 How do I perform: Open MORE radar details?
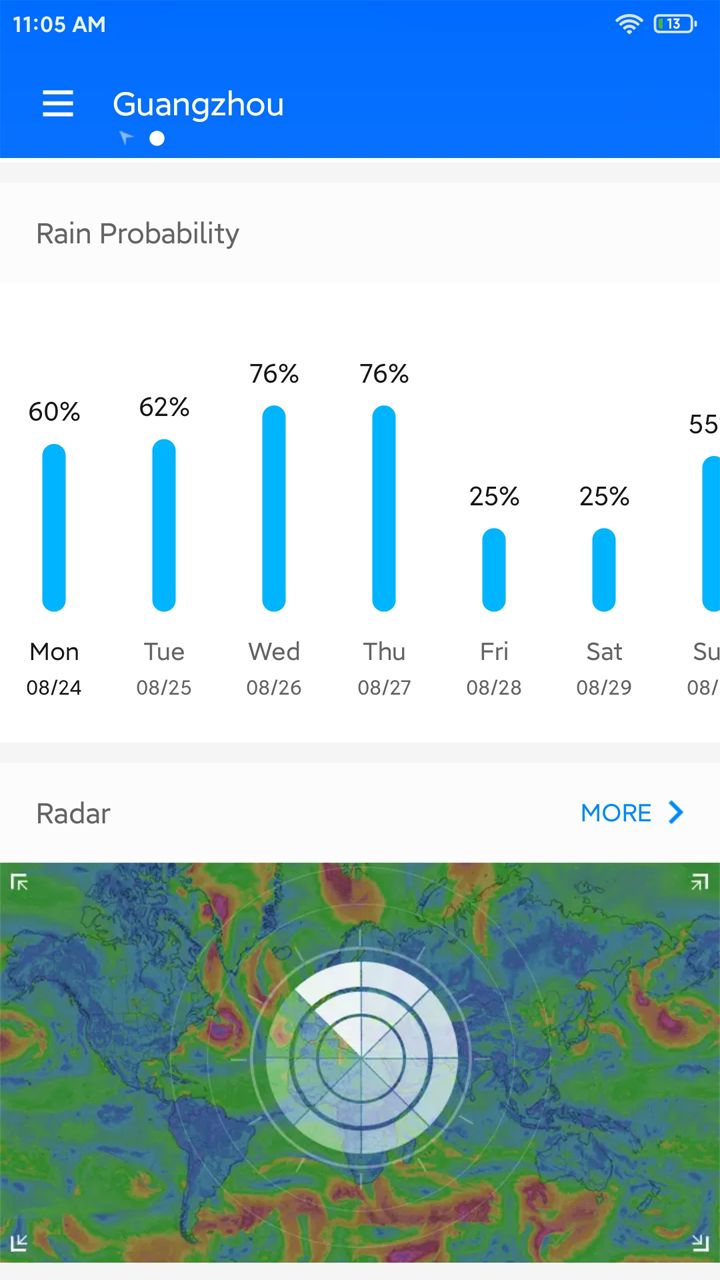(x=633, y=813)
